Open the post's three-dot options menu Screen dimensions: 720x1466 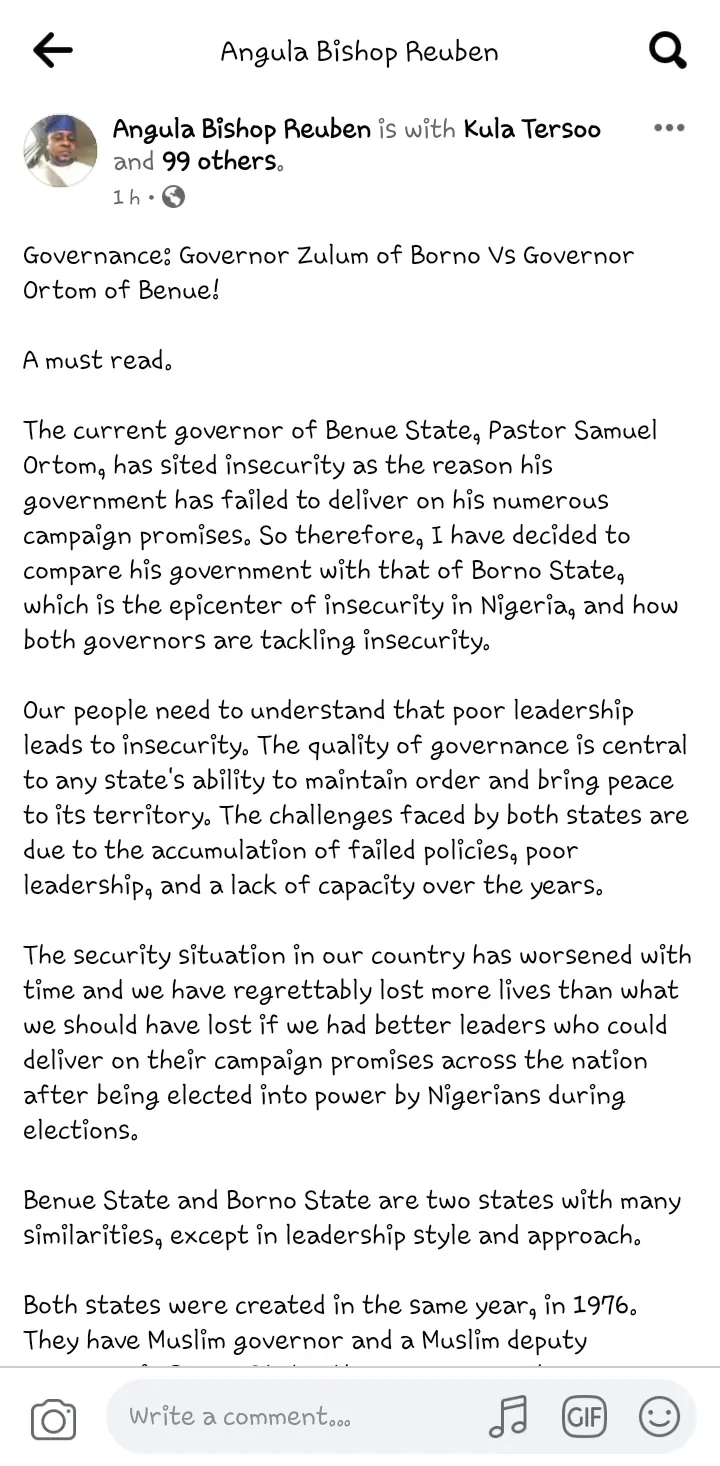pos(668,128)
